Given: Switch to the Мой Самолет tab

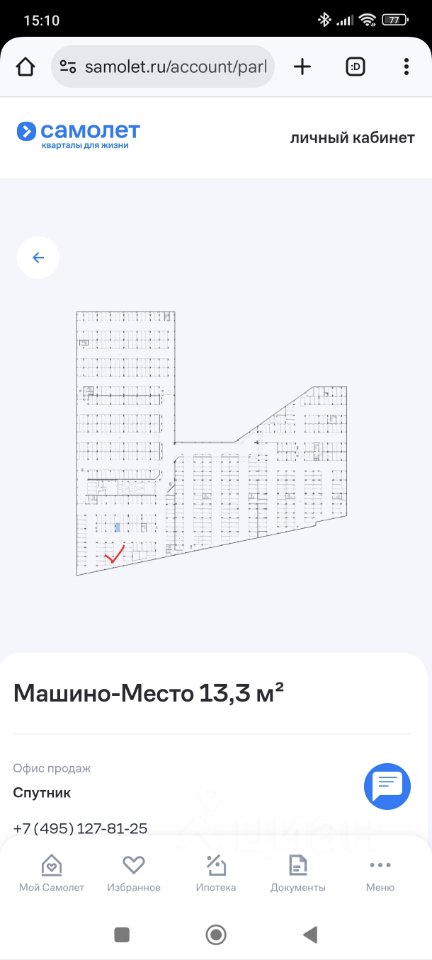Looking at the screenshot, I should click(51, 874).
